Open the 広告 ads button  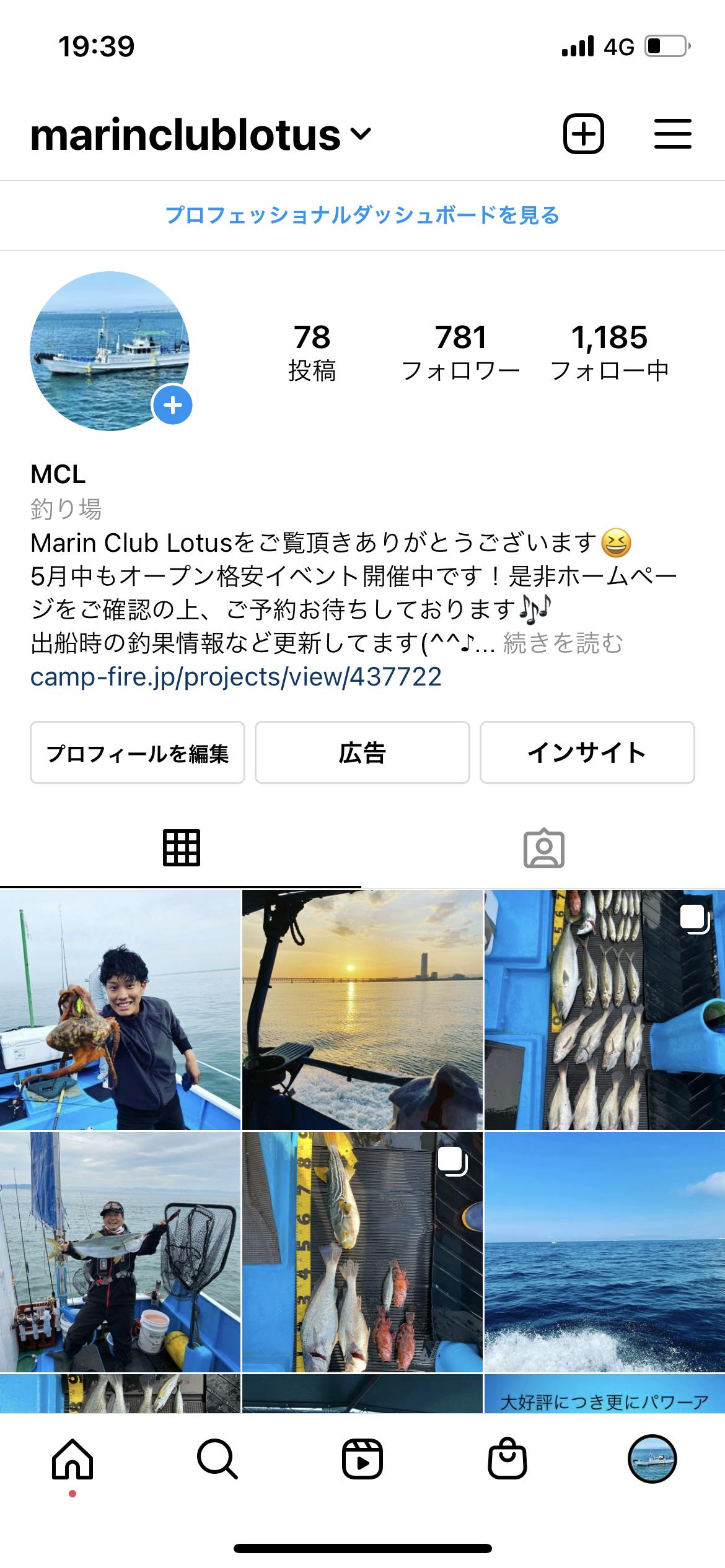pos(362,752)
